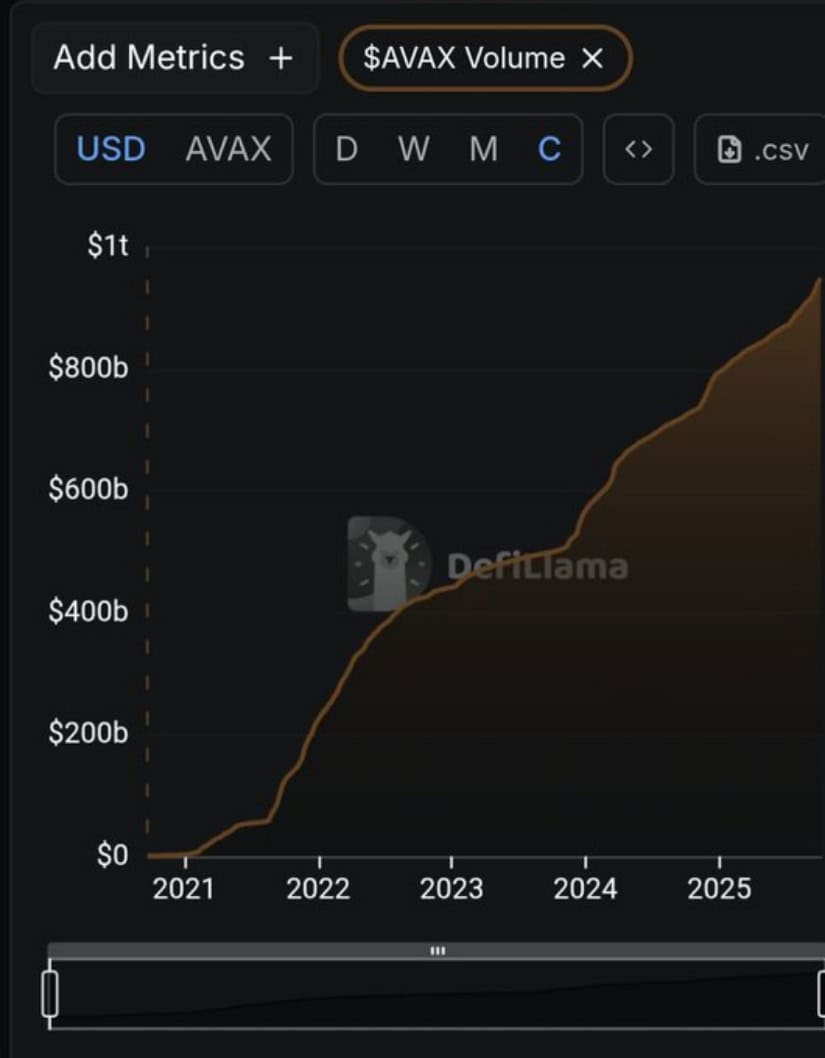Enable cumulative view by selecting C

[x=548, y=150]
